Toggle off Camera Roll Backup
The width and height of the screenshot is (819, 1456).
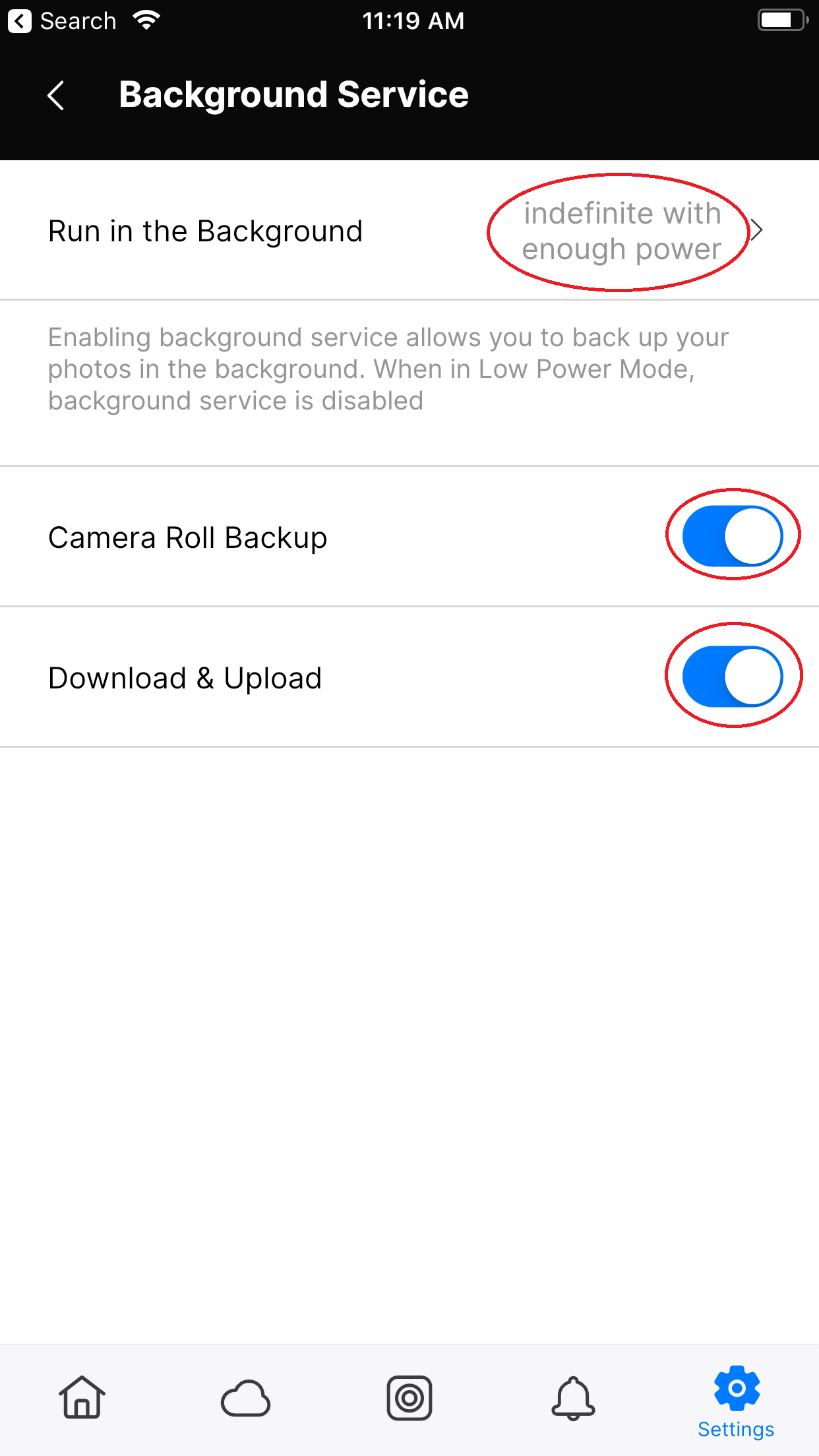tap(732, 536)
